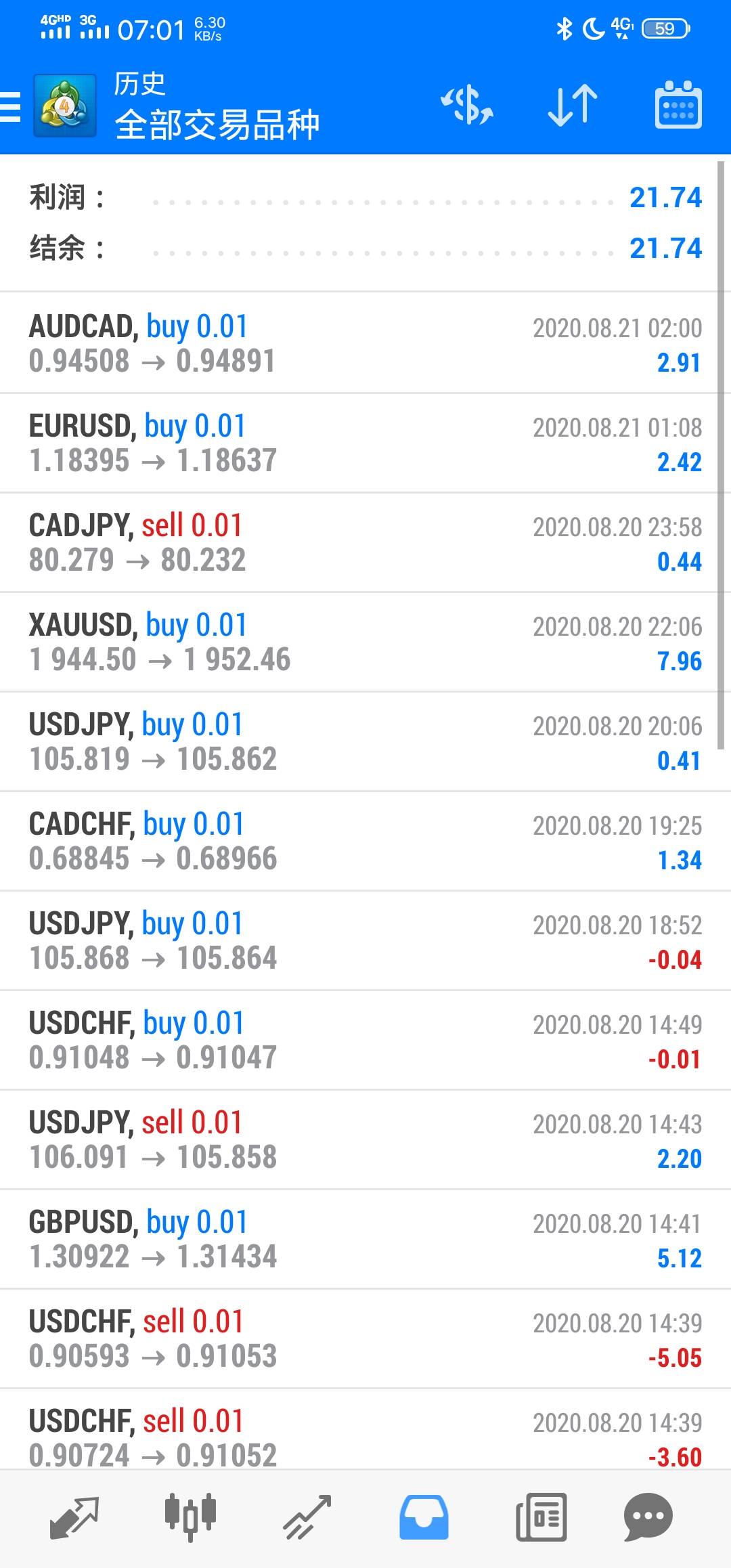Viewport: 731px width, 1568px height.
Task: Open the calendar date range picker
Action: point(678,106)
